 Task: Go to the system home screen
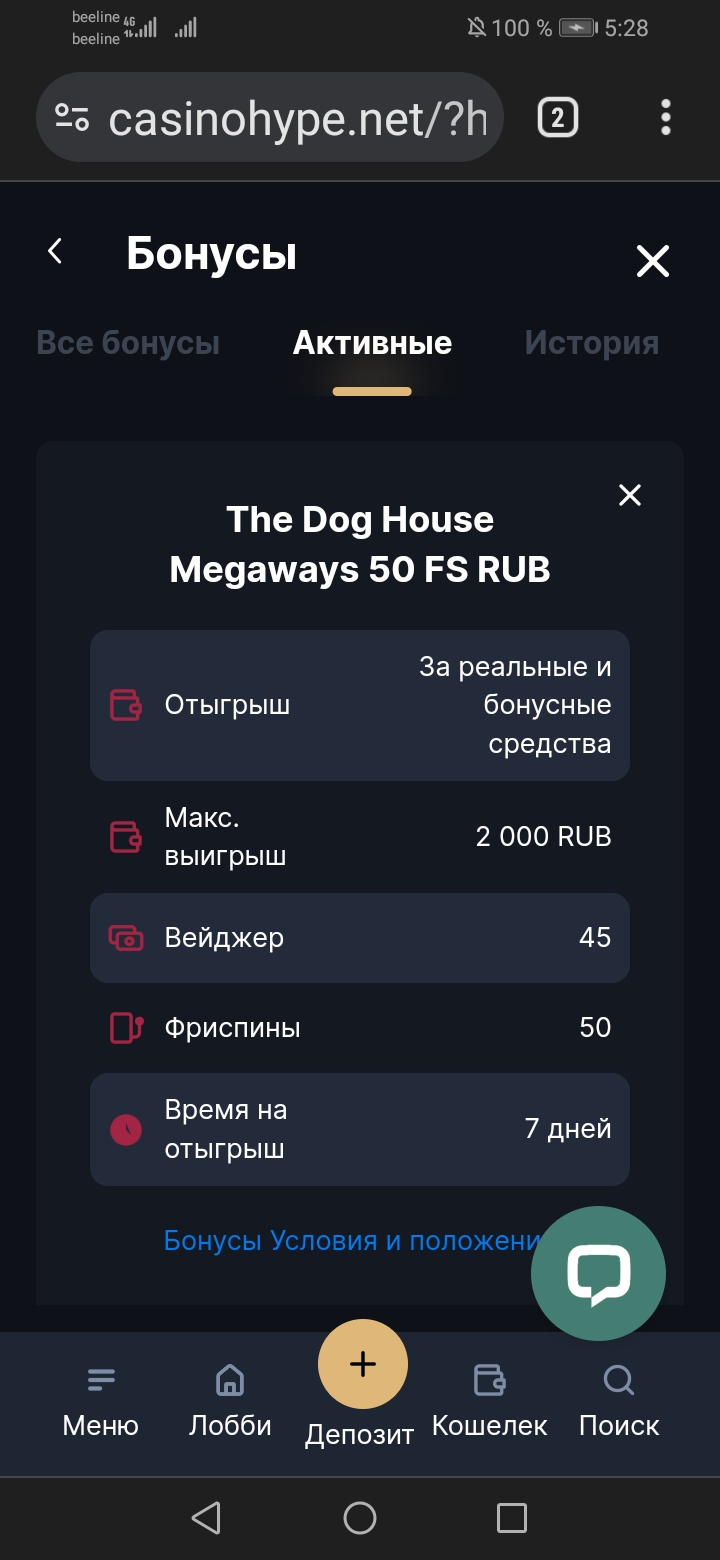[x=360, y=1518]
